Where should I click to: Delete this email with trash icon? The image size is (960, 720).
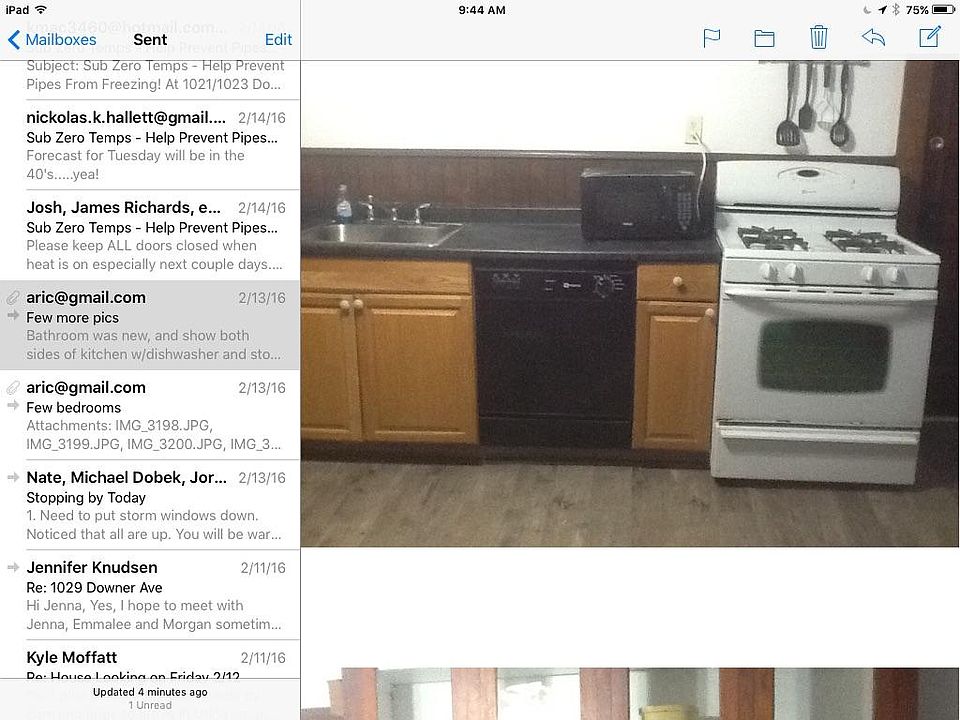click(818, 38)
